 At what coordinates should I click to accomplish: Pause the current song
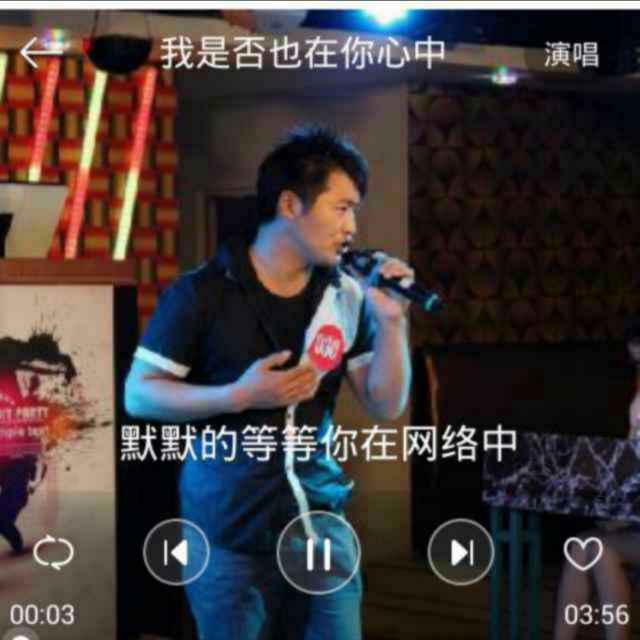click(x=319, y=552)
